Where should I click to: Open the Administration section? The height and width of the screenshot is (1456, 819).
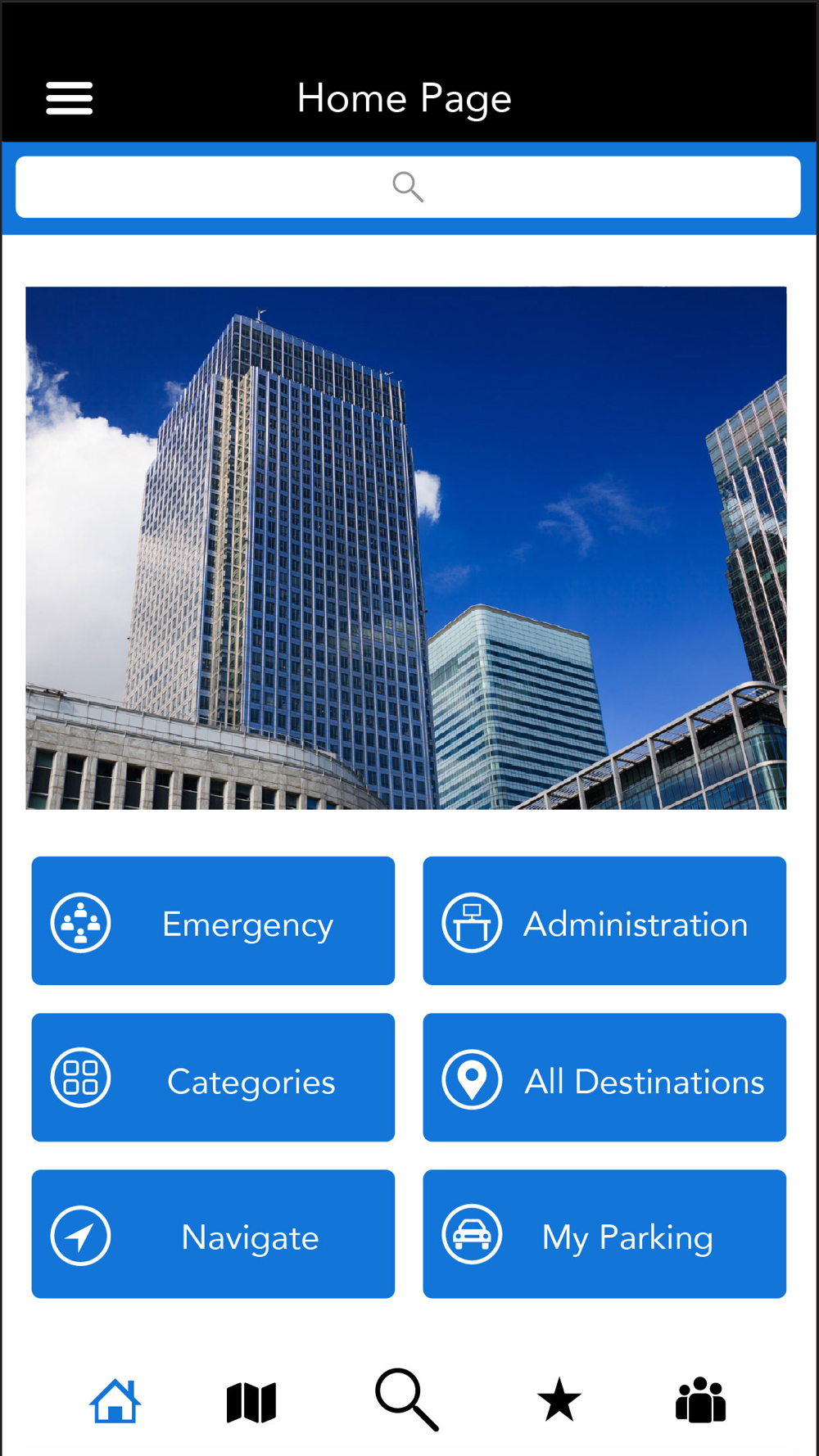click(x=604, y=920)
